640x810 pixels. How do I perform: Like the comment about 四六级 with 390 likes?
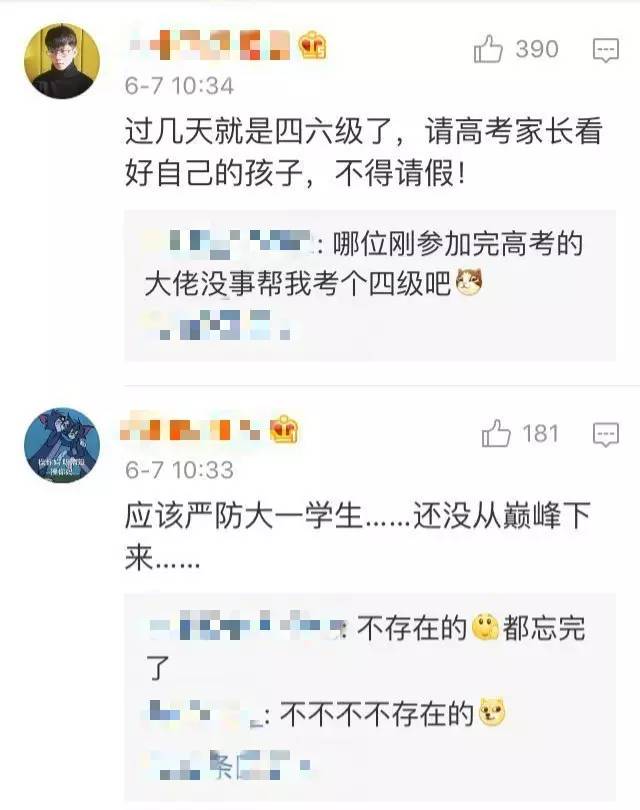coord(490,49)
